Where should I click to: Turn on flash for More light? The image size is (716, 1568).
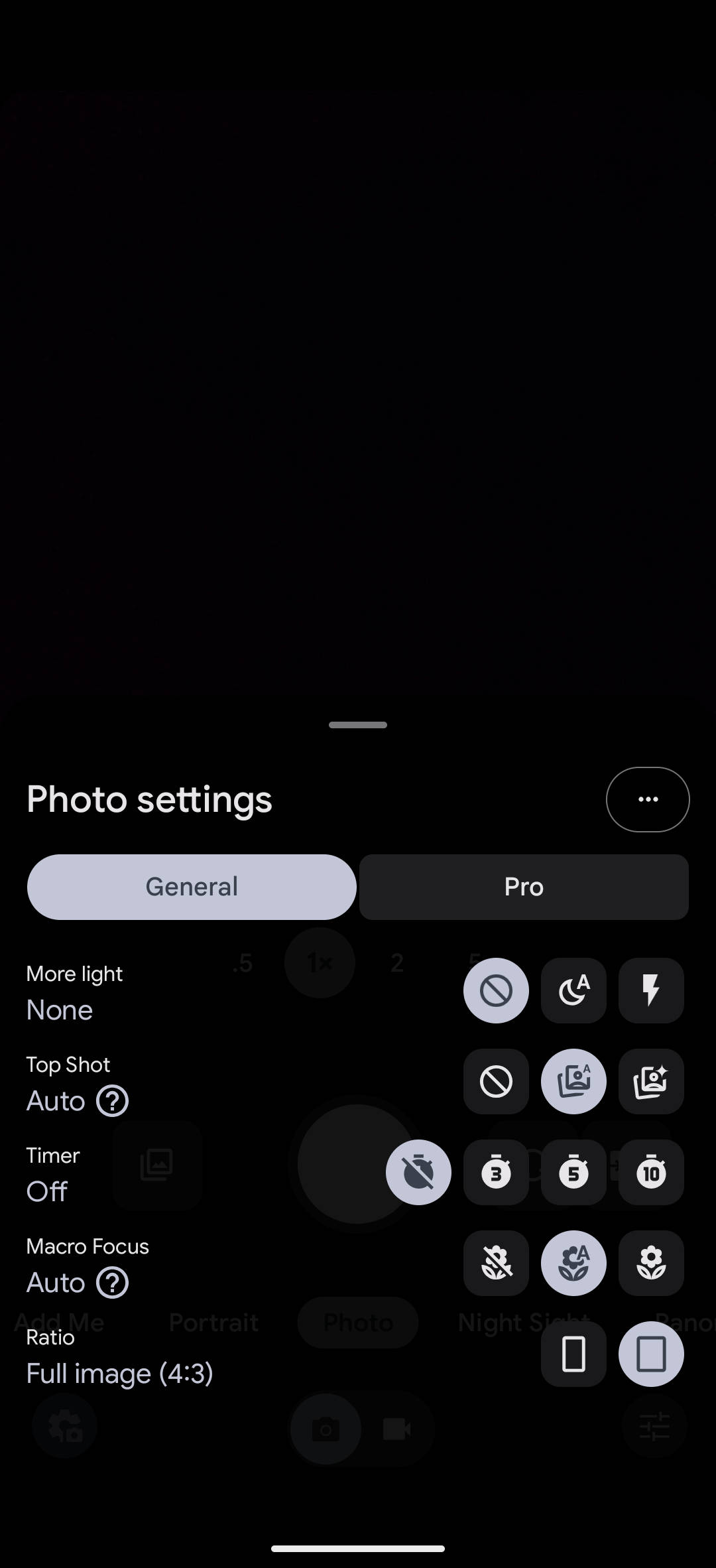651,990
